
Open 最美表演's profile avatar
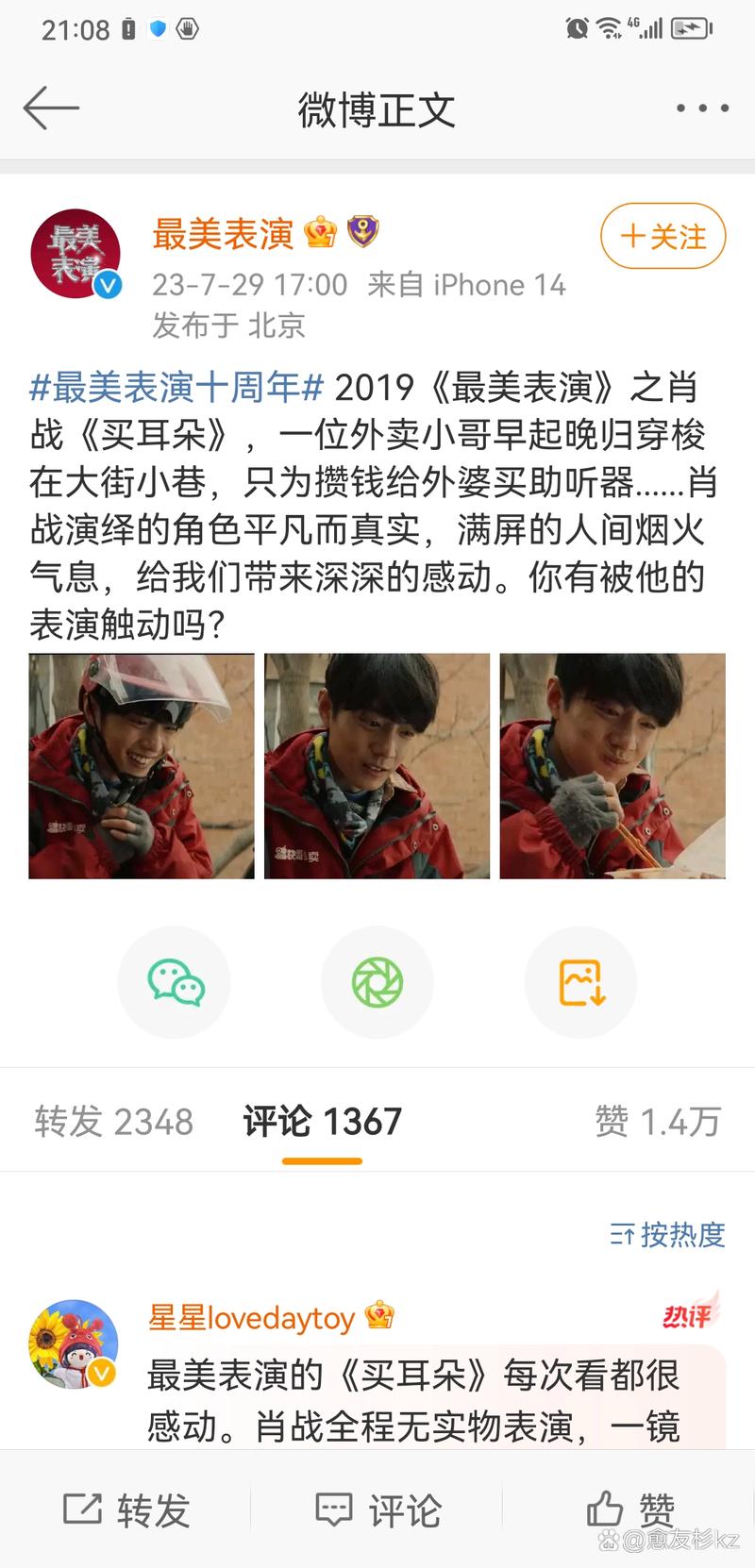(76, 254)
